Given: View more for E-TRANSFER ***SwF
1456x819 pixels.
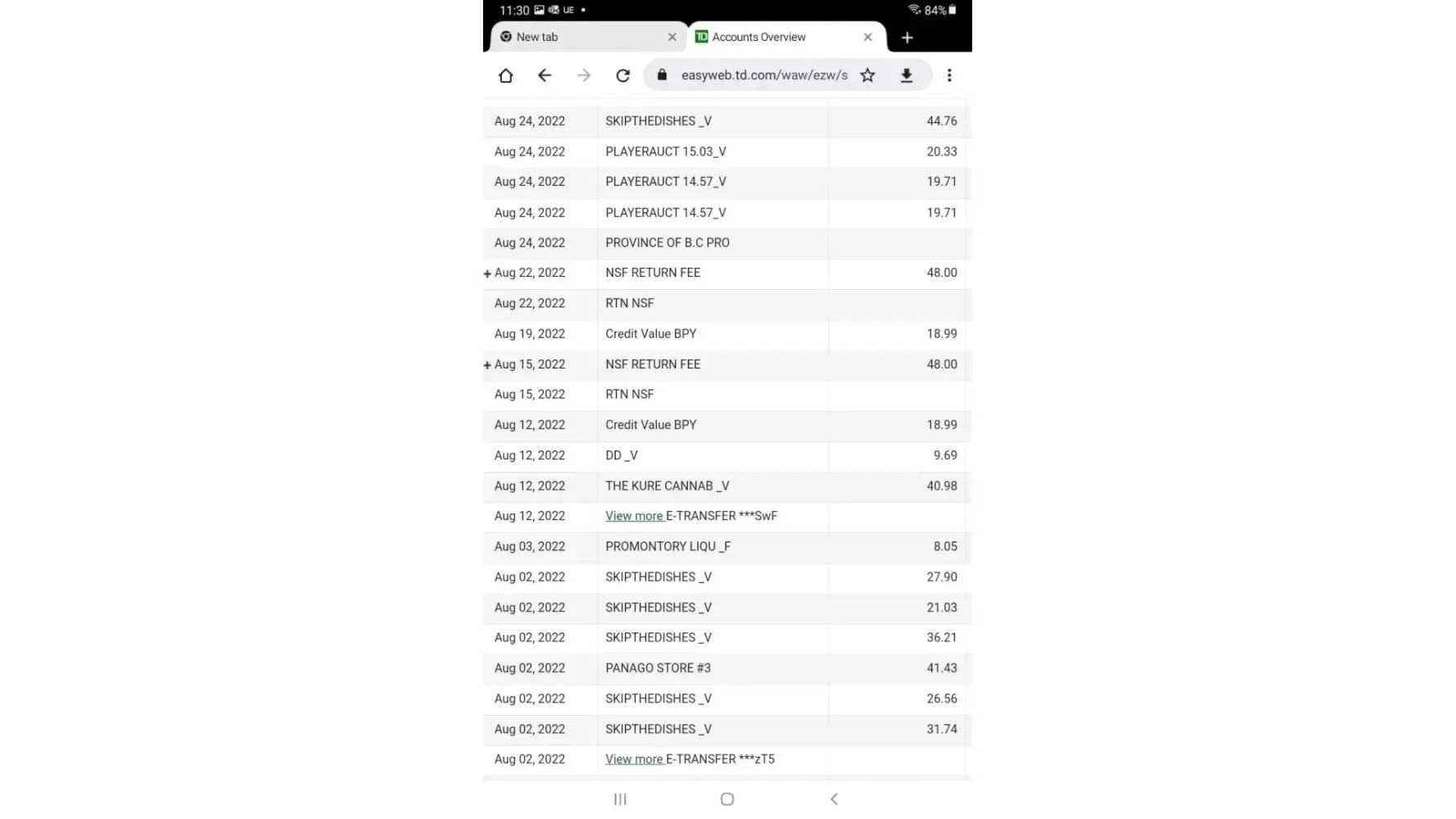Looking at the screenshot, I should (634, 516).
